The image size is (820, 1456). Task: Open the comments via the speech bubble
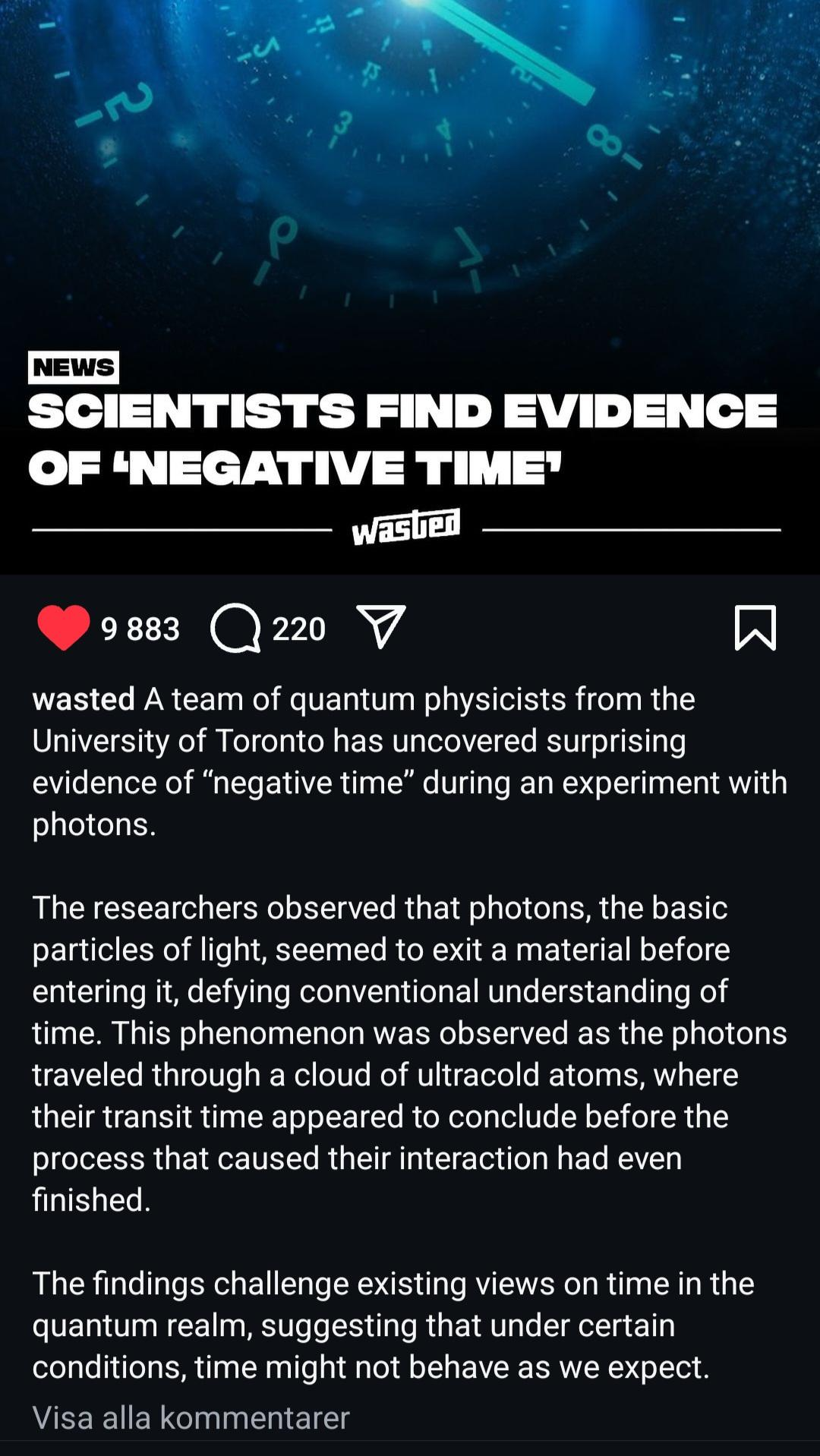(x=235, y=628)
